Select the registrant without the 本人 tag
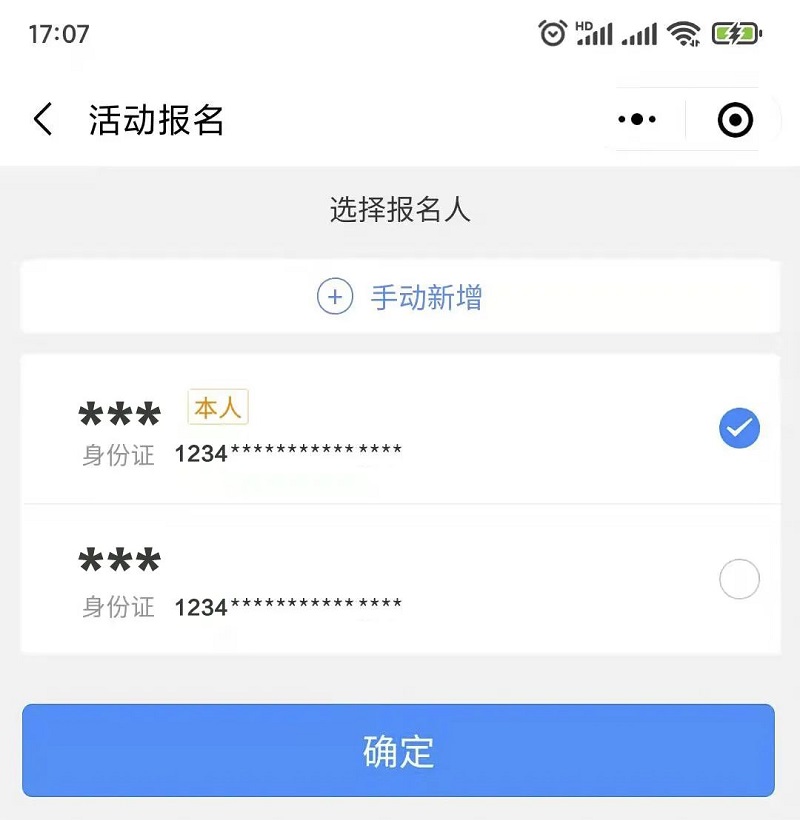The height and width of the screenshot is (820, 800). [739, 579]
